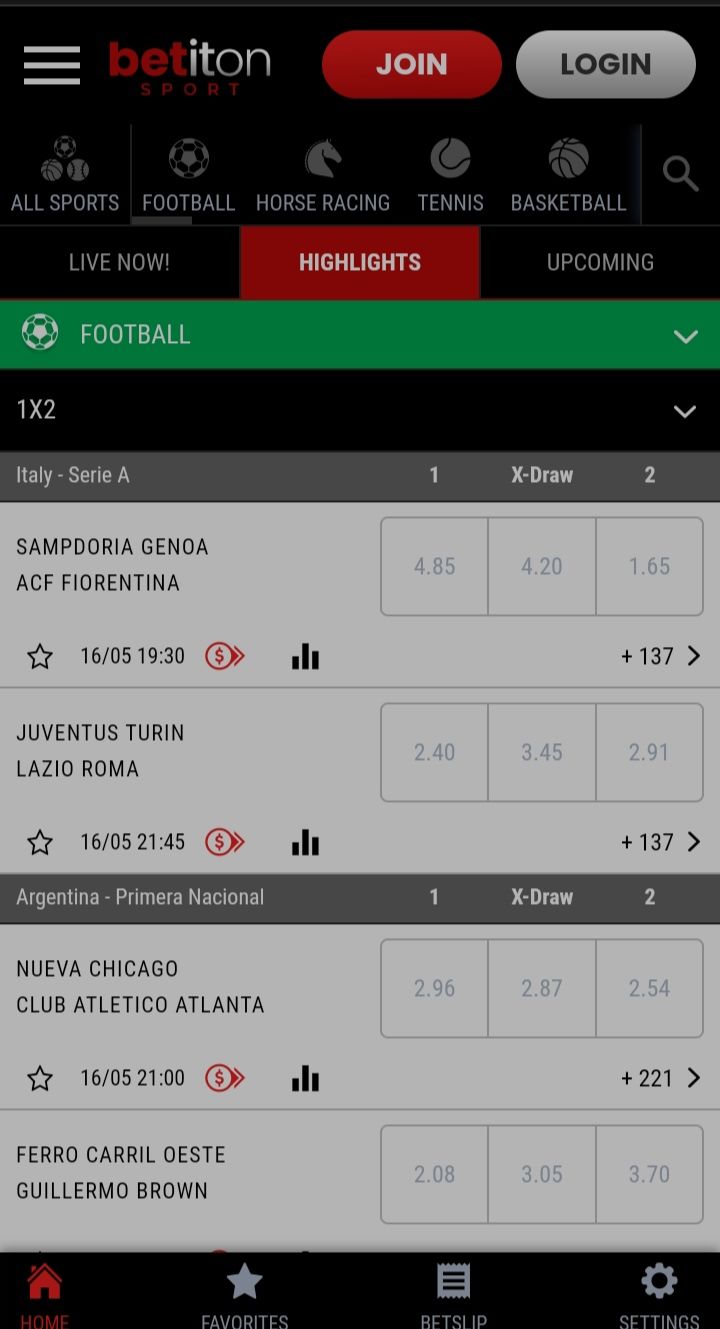Open the Settings tab
This screenshot has height=1329, width=720.
659,1292
